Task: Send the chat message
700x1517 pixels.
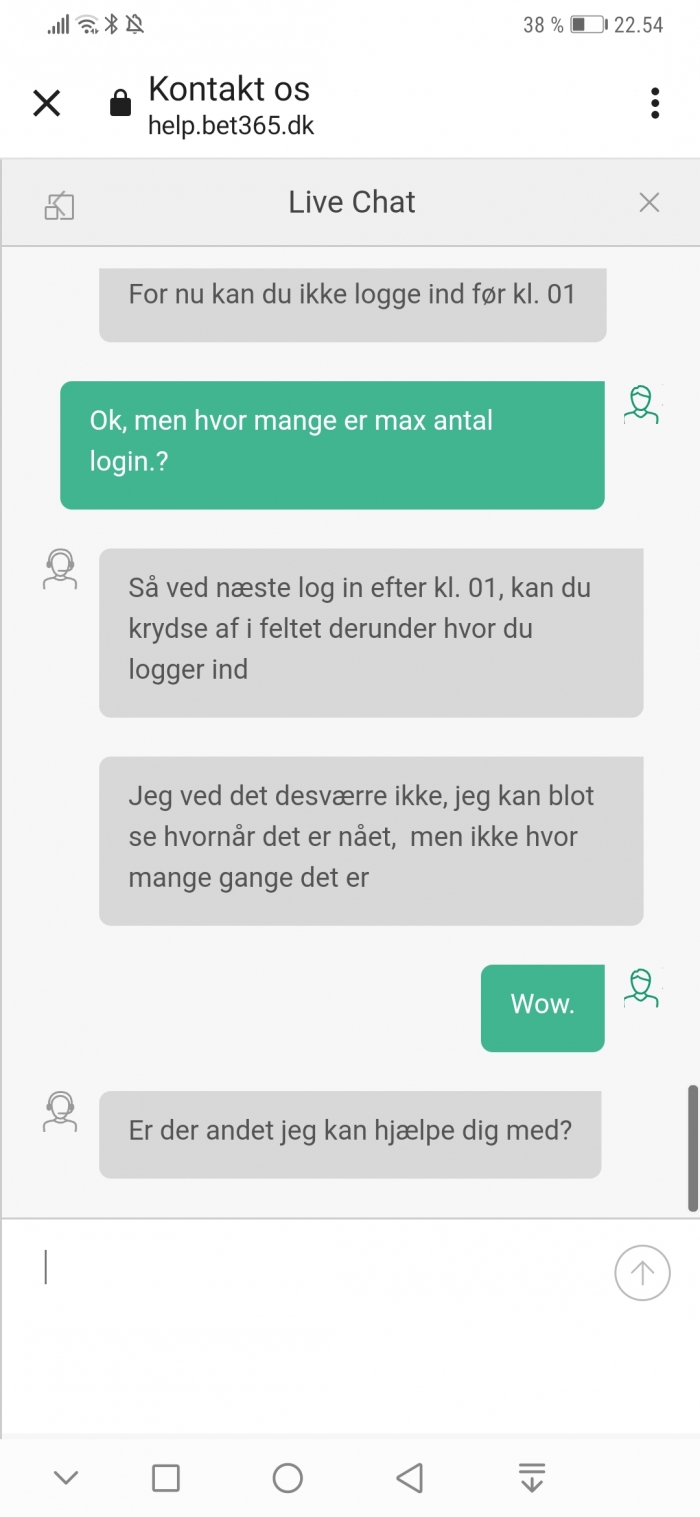Action: pos(641,1273)
